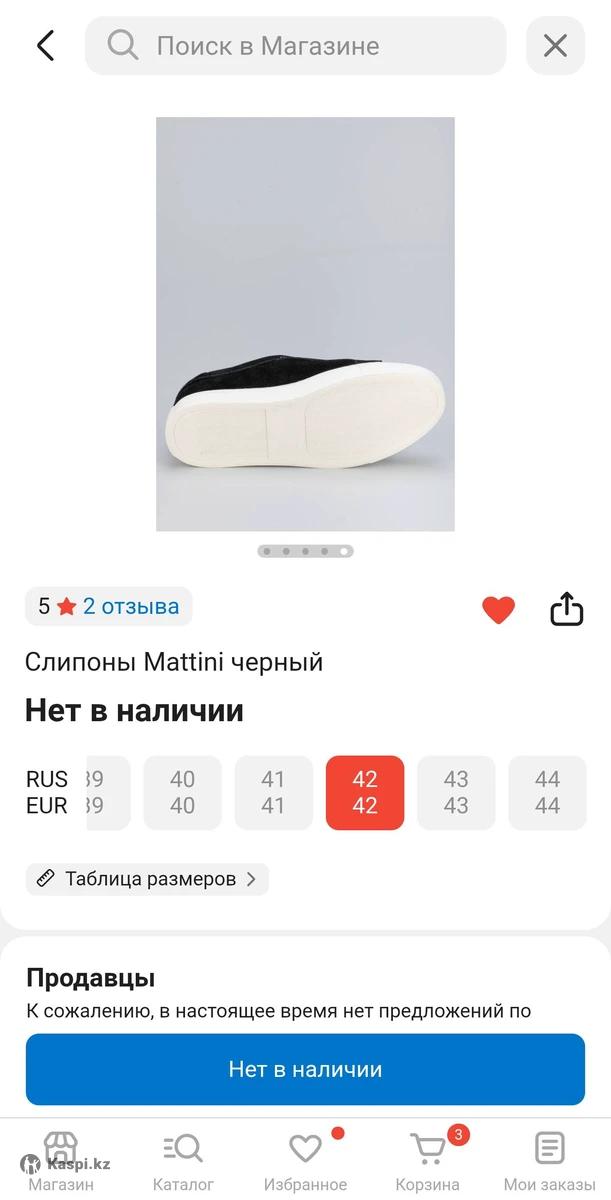Open Таблица размеров size chart
Screen dimensions: 611x1200
click(147, 879)
